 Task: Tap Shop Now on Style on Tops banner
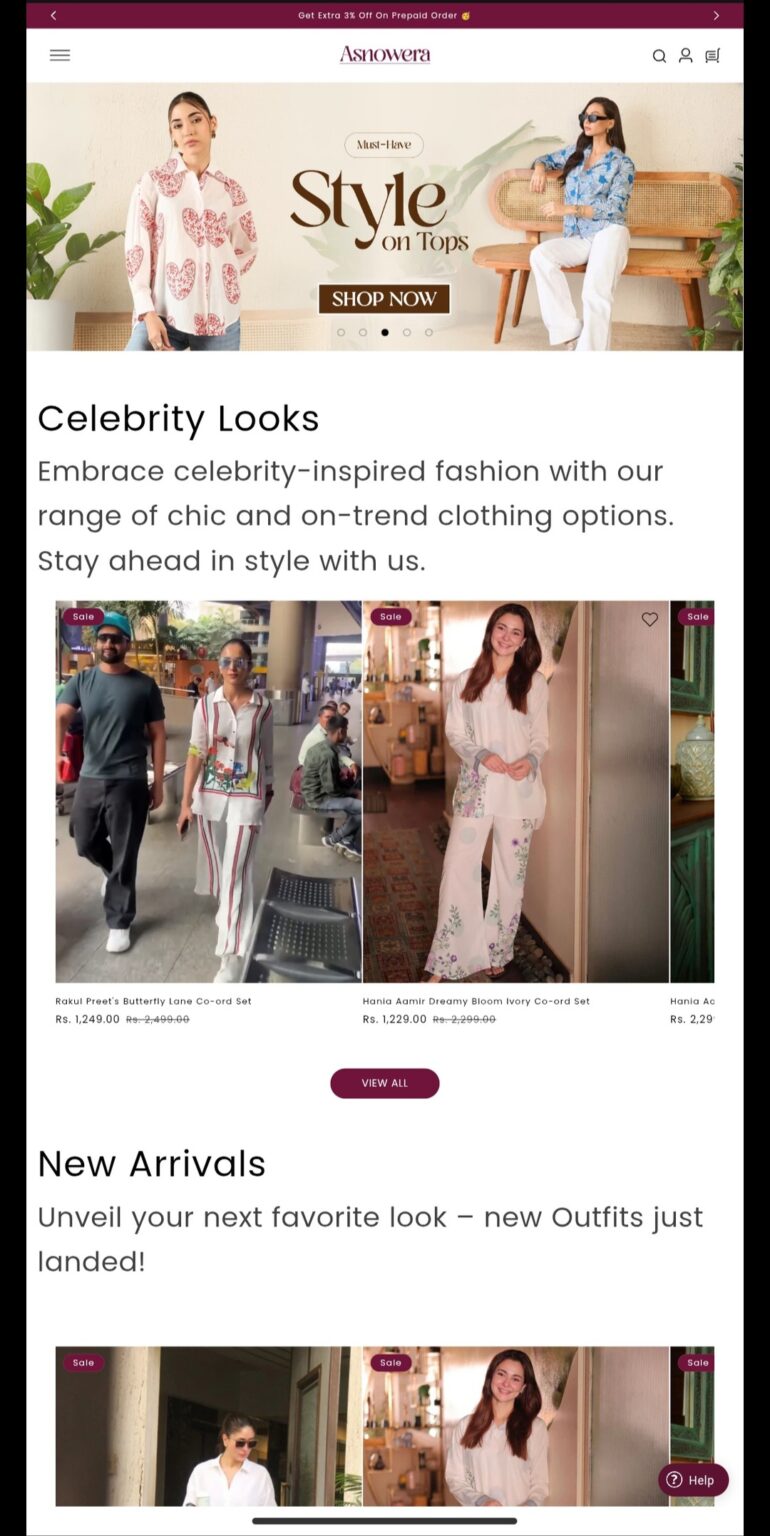384,299
